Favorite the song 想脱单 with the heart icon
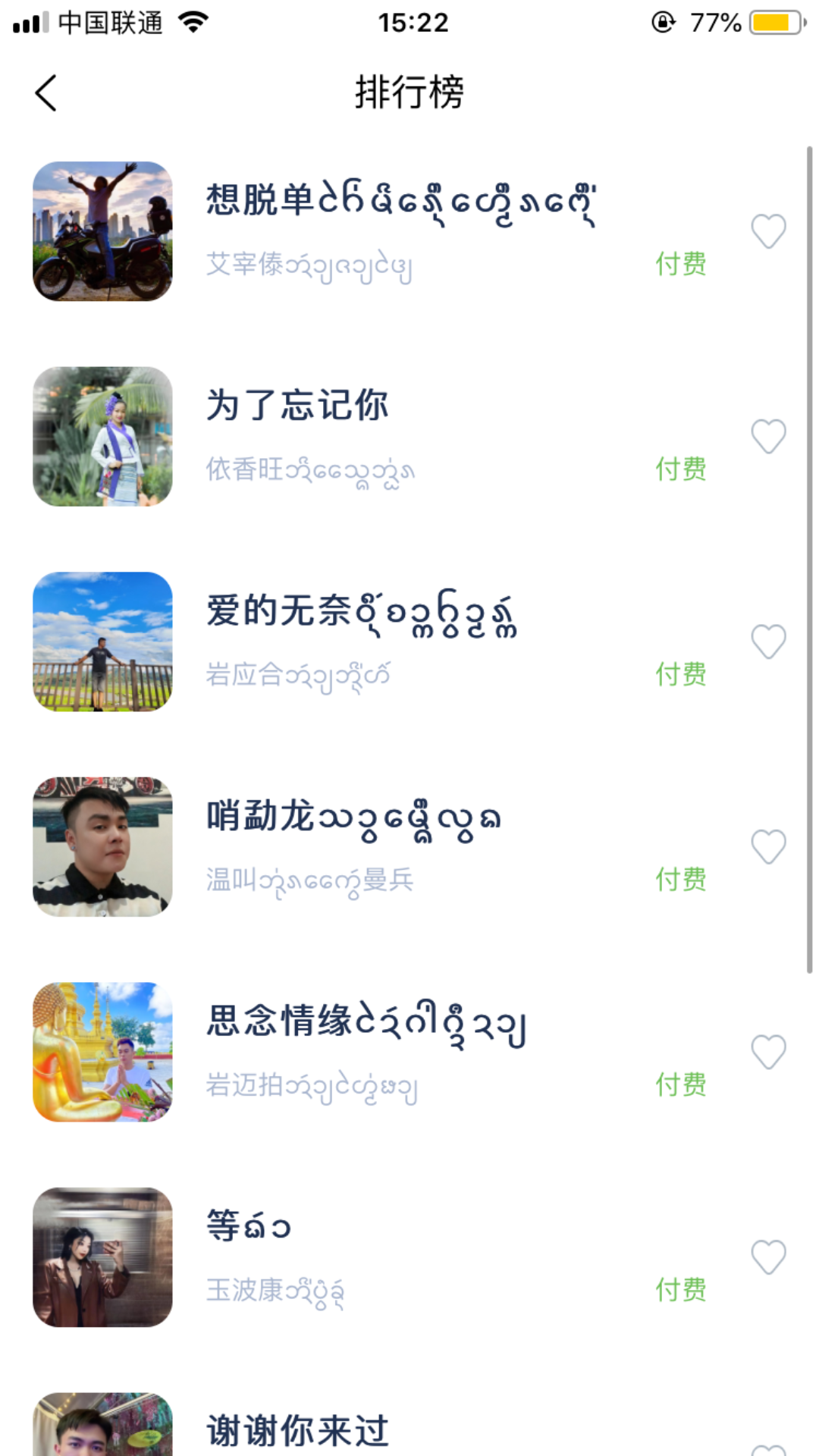Image resolution: width=819 pixels, height=1456 pixels. point(769,230)
